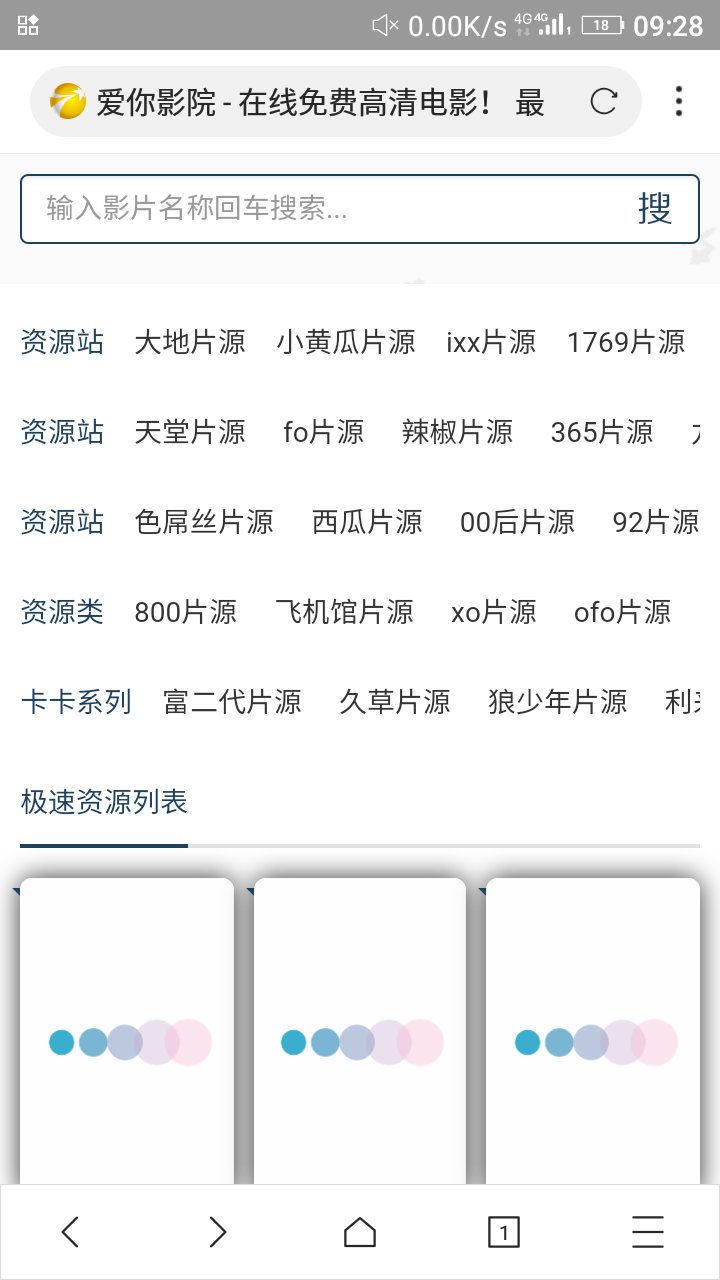This screenshot has height=1280, width=720.
Task: Tap the 搜 search button
Action: tap(655, 209)
